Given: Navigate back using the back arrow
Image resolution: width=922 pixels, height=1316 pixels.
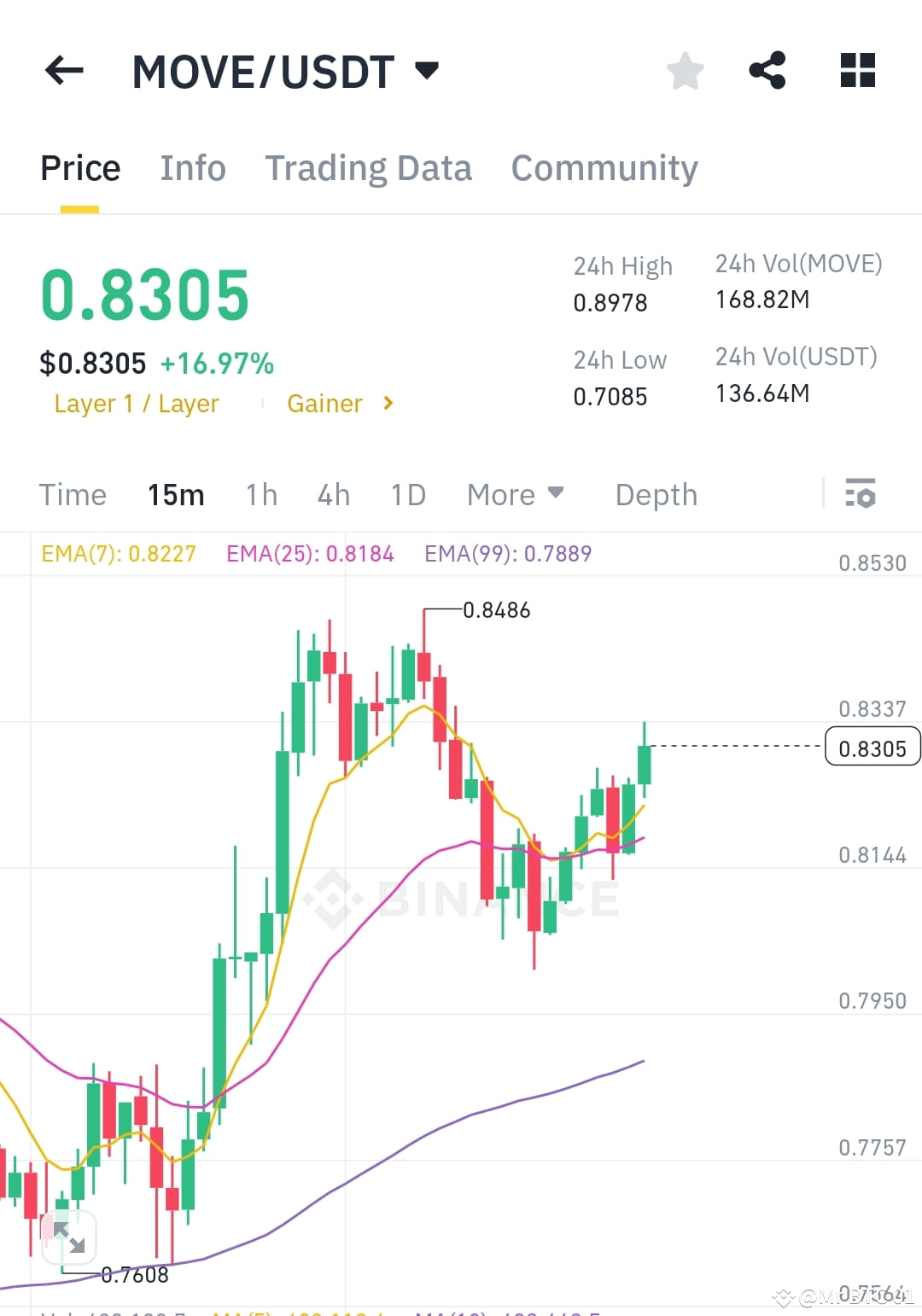Looking at the screenshot, I should (x=64, y=71).
